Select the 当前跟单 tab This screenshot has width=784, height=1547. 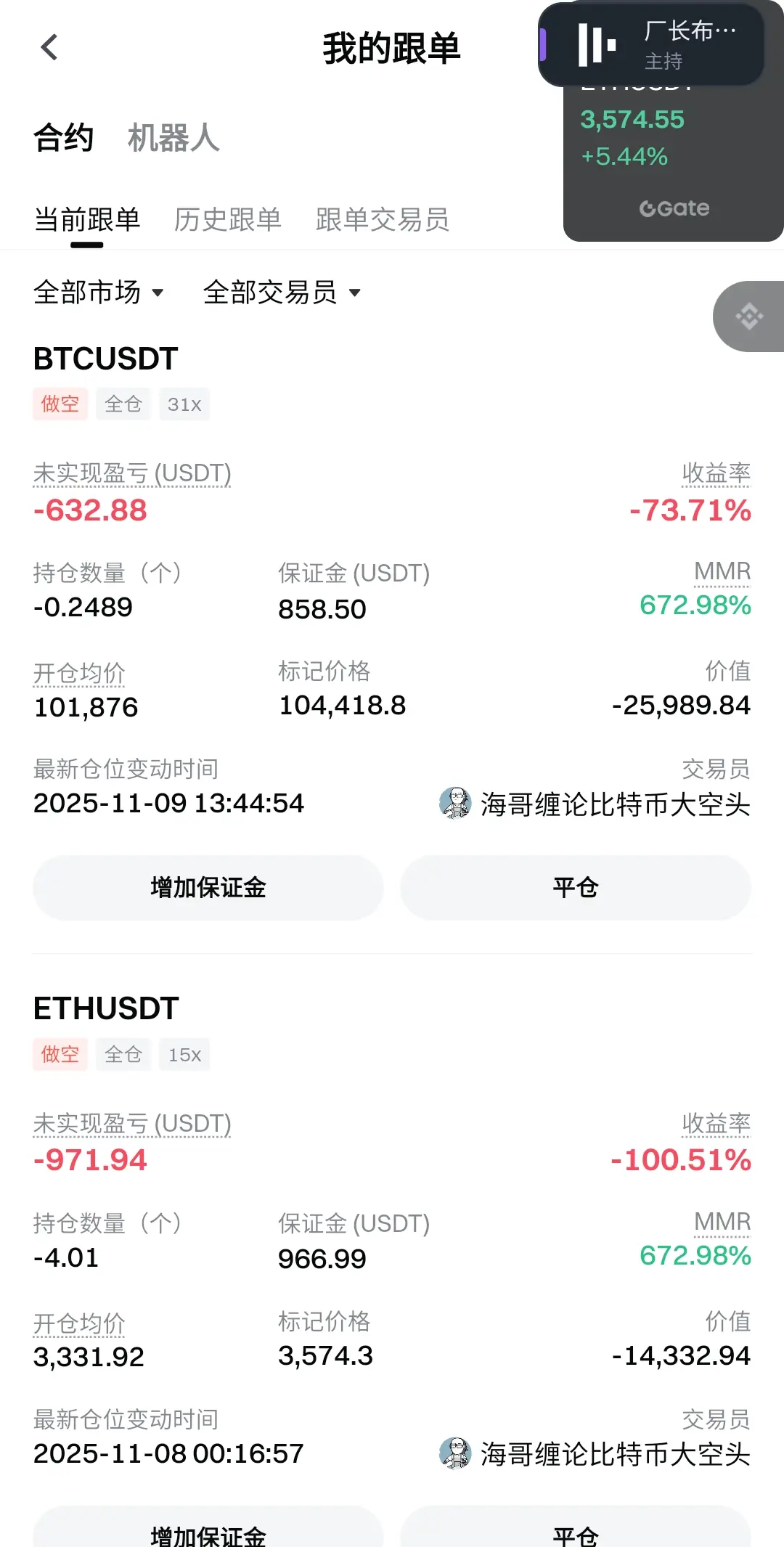point(87,219)
